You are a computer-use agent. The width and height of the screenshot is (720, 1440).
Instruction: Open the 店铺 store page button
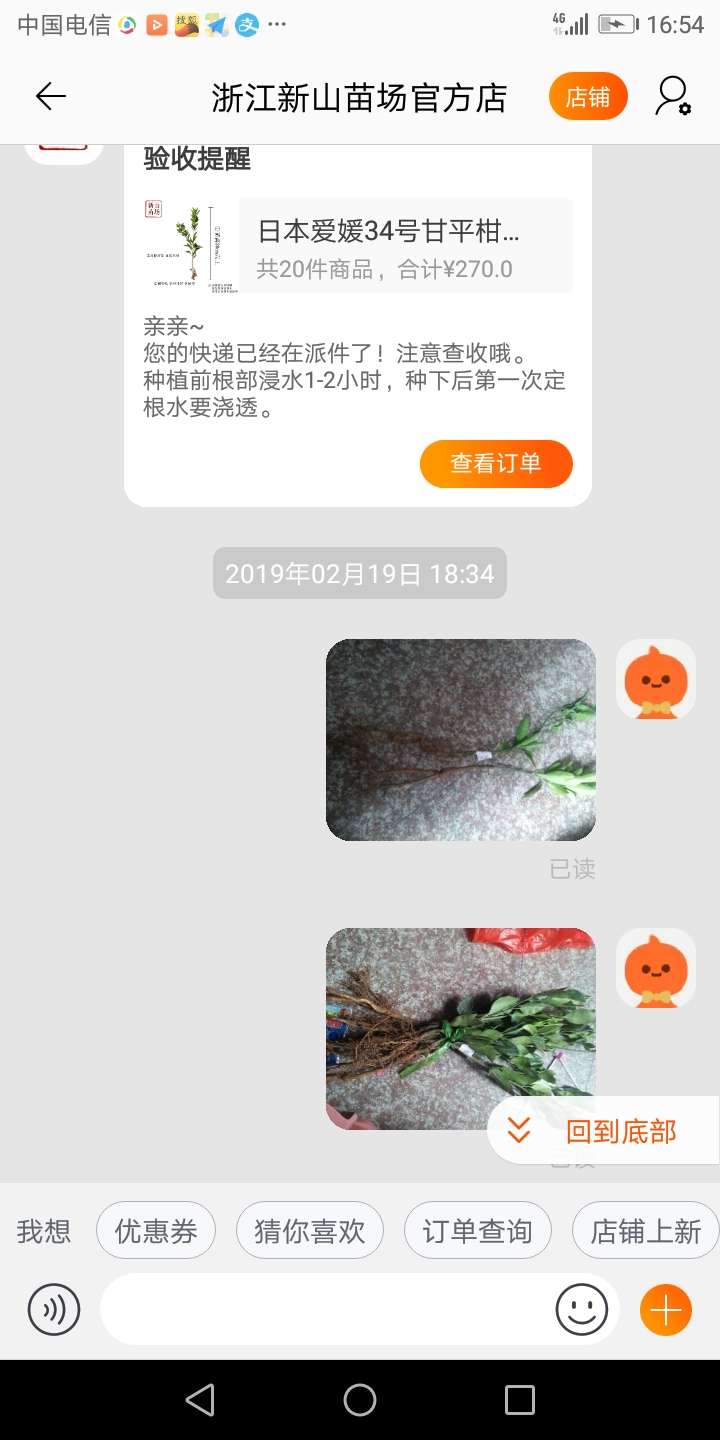588,97
